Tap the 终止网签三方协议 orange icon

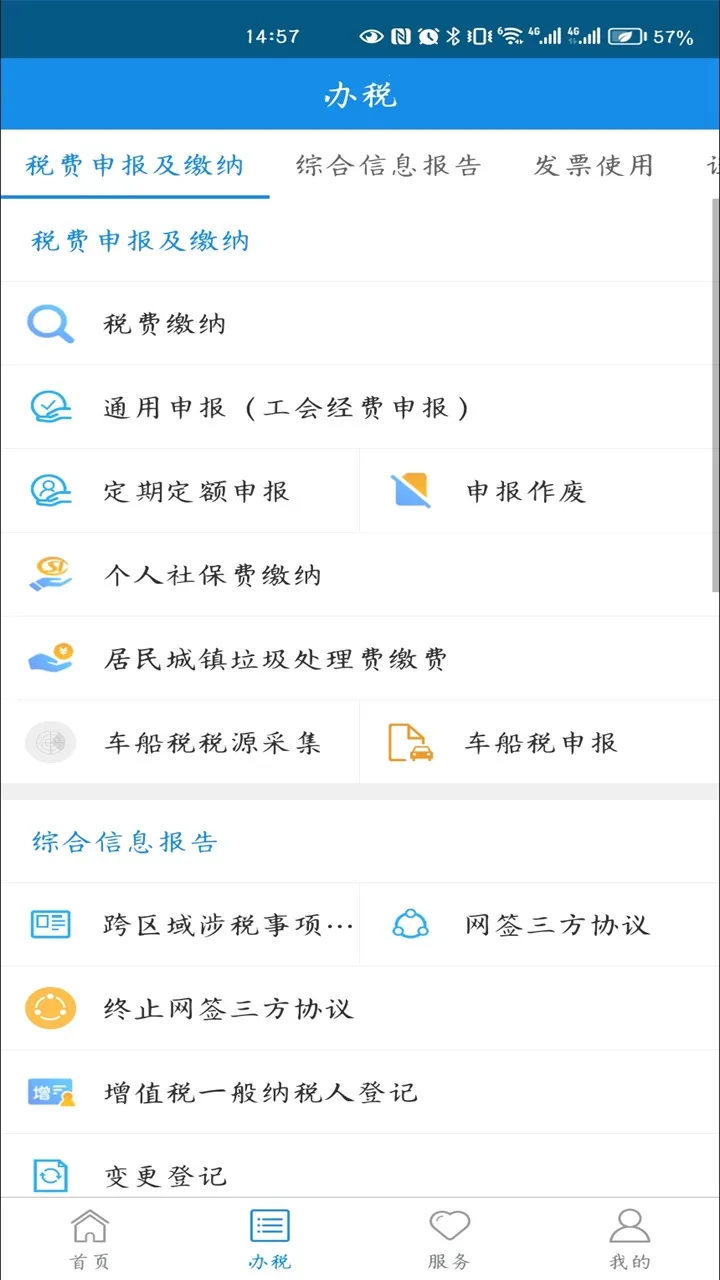click(x=50, y=1009)
